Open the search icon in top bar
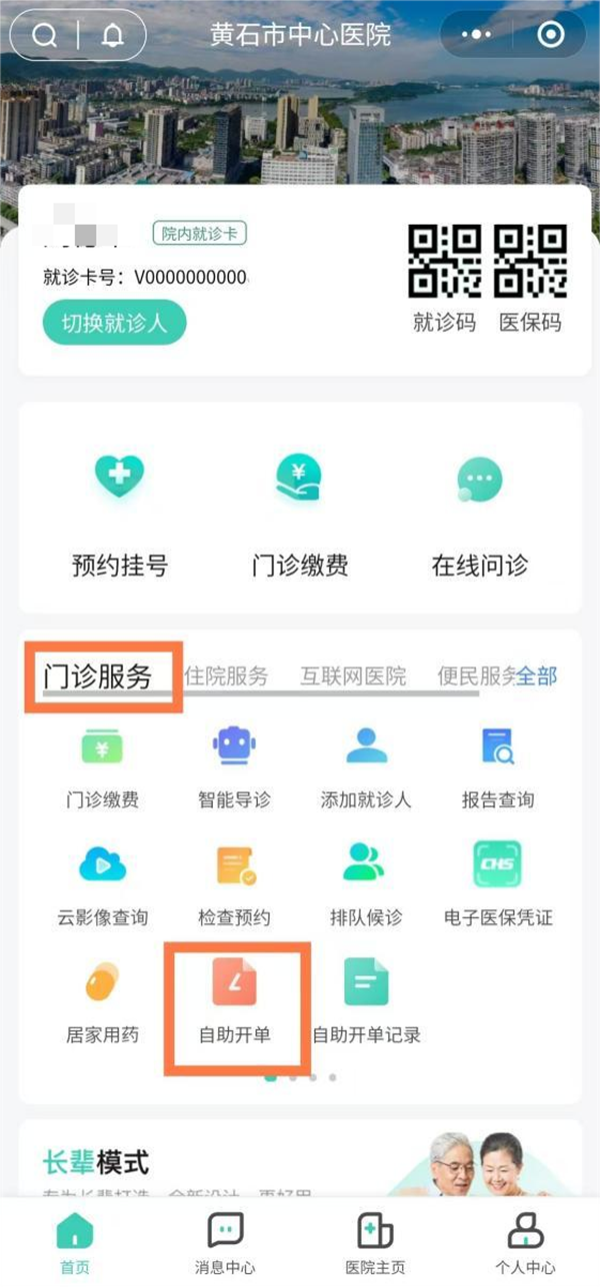The height and width of the screenshot is (1287, 600). [x=45, y=36]
